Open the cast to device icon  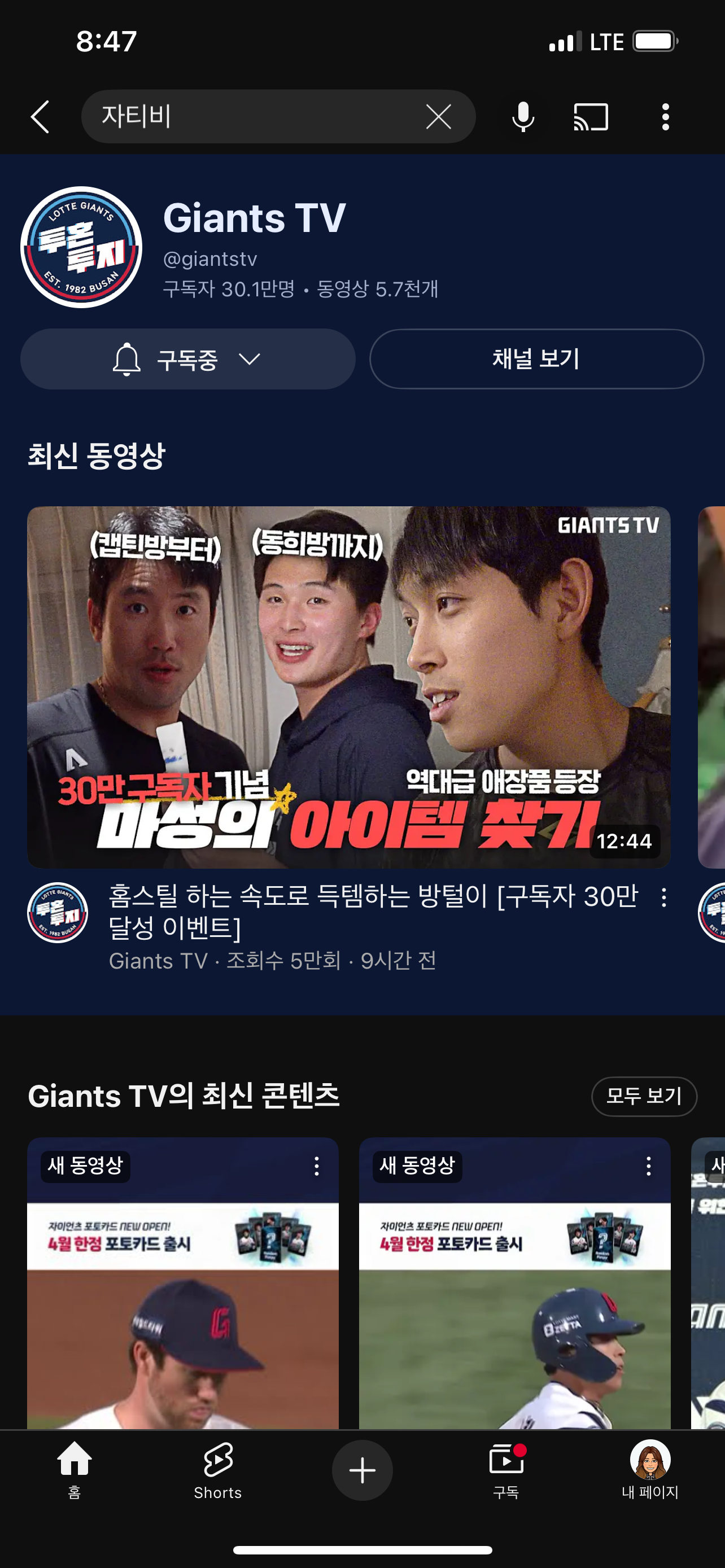point(591,117)
